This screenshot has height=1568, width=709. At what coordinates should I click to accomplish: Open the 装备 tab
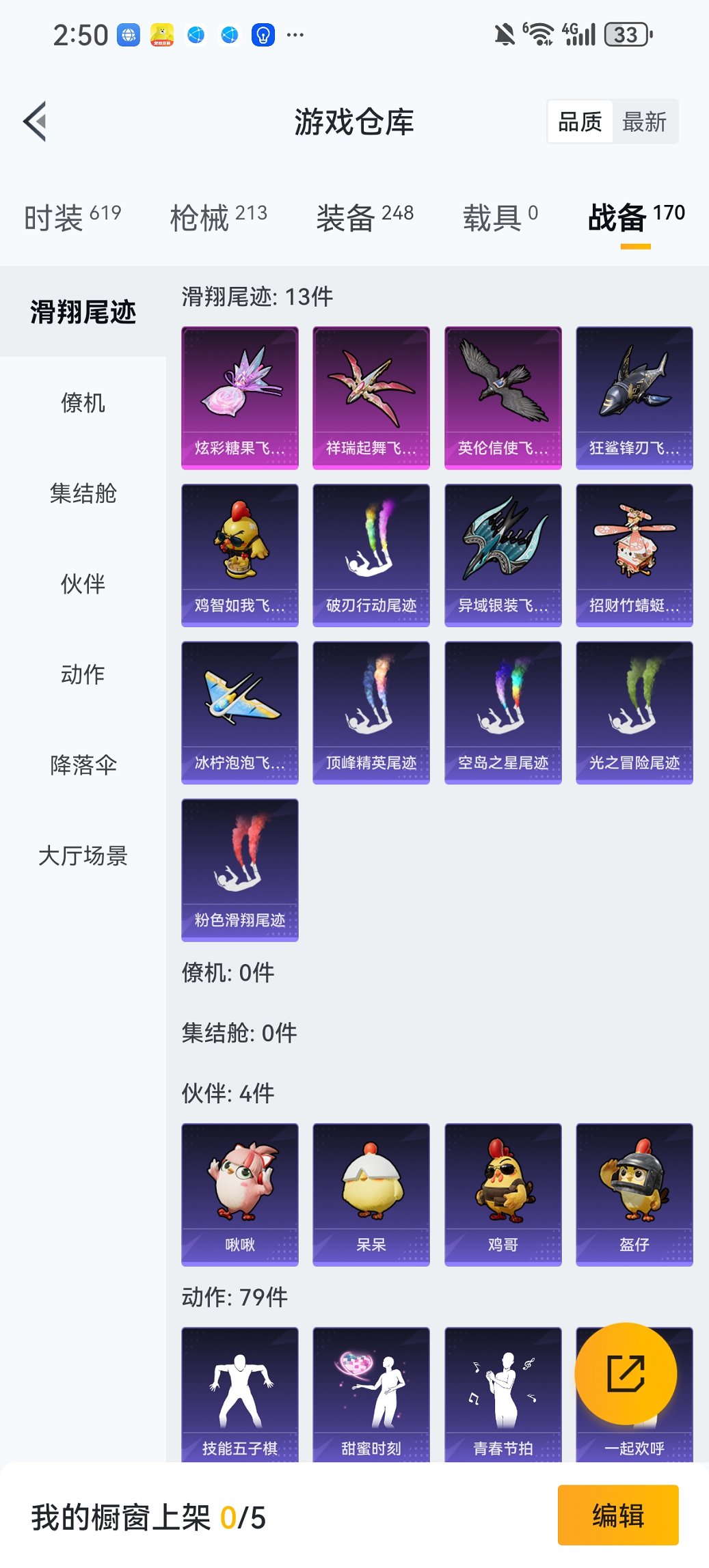pos(364,217)
